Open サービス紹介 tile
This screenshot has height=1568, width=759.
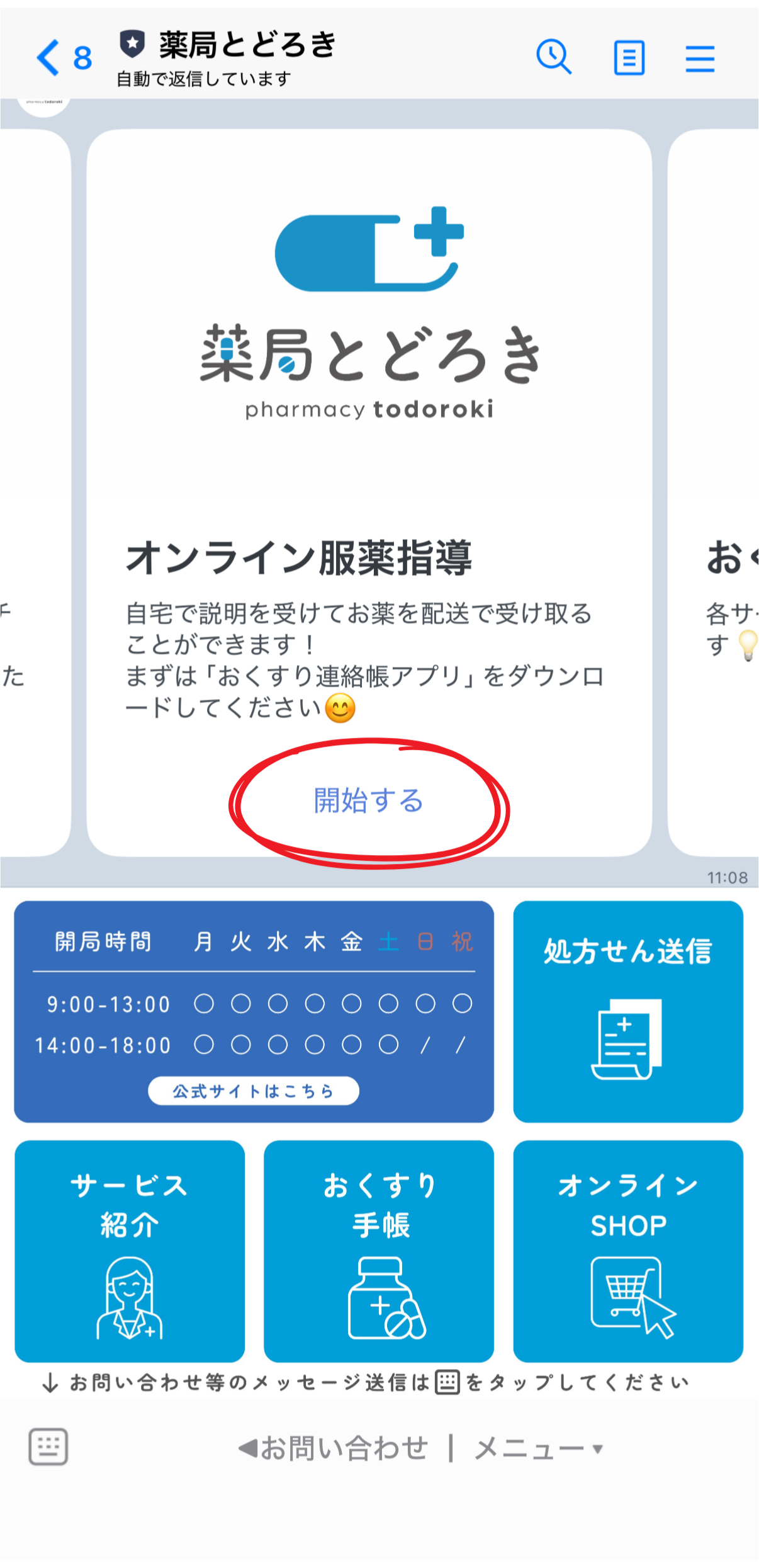click(130, 1251)
